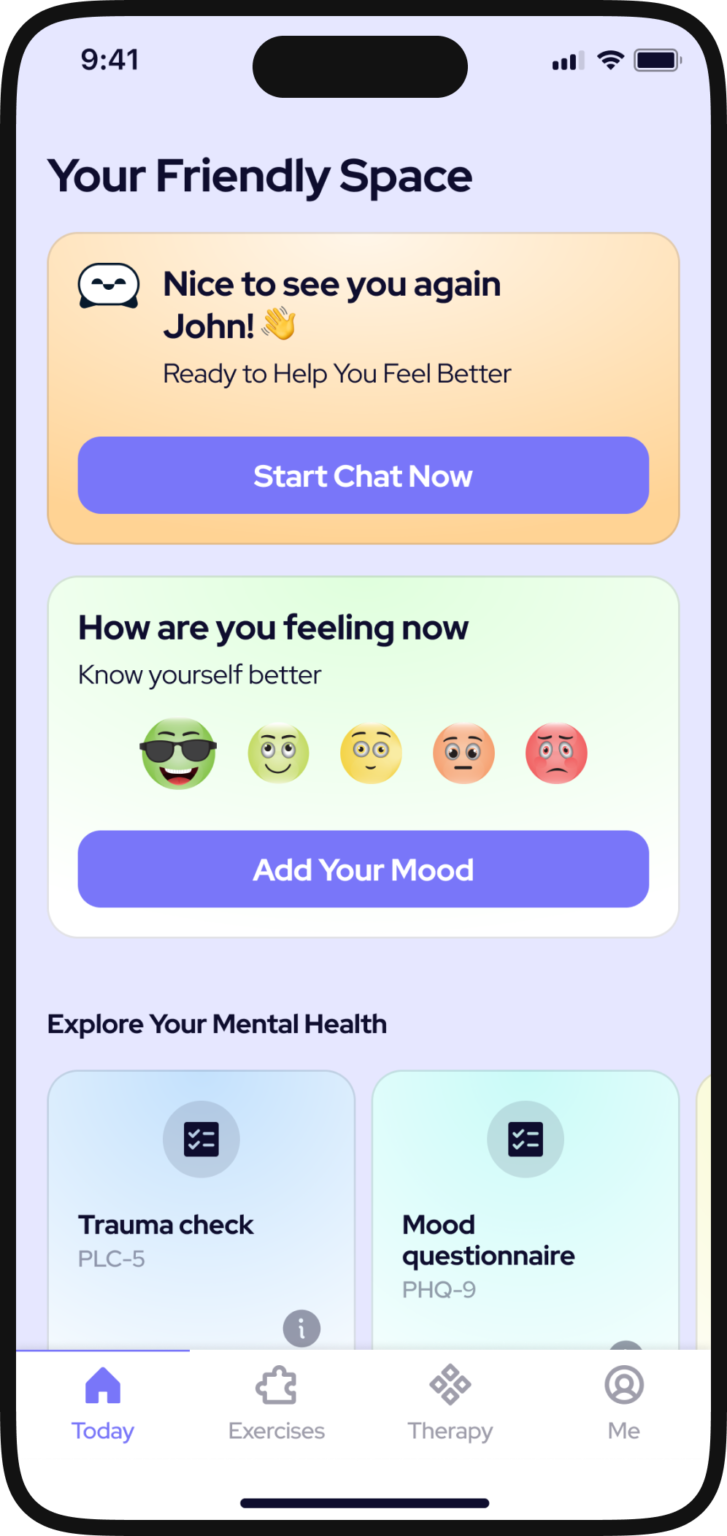Pick the sad red mood face
This screenshot has width=727, height=1536.
(556, 753)
